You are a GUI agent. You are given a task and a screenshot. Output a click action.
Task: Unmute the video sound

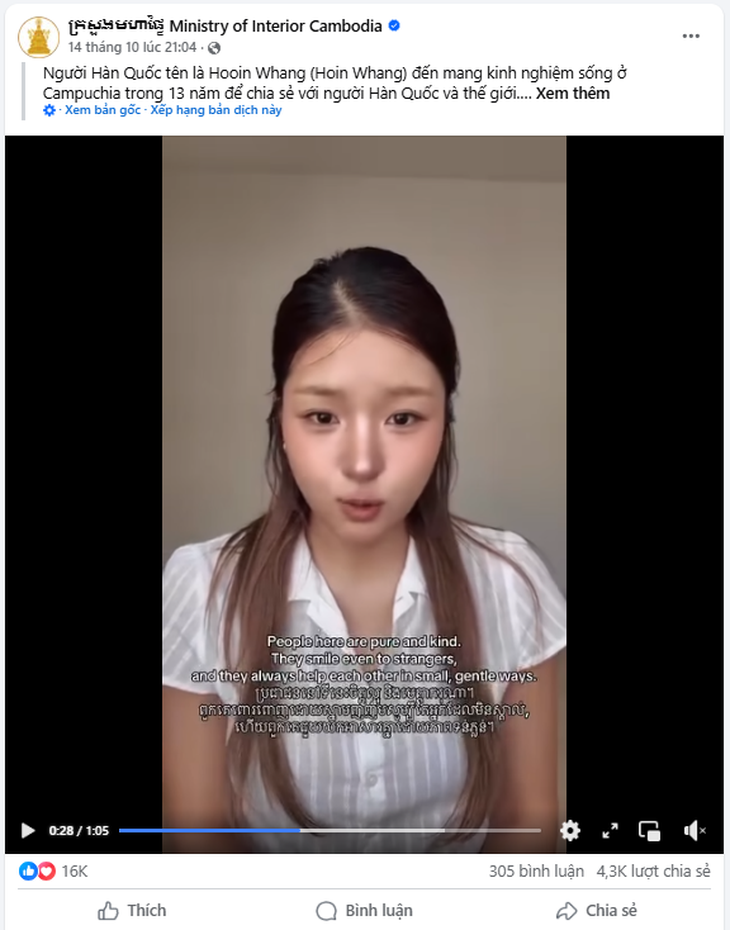694,830
